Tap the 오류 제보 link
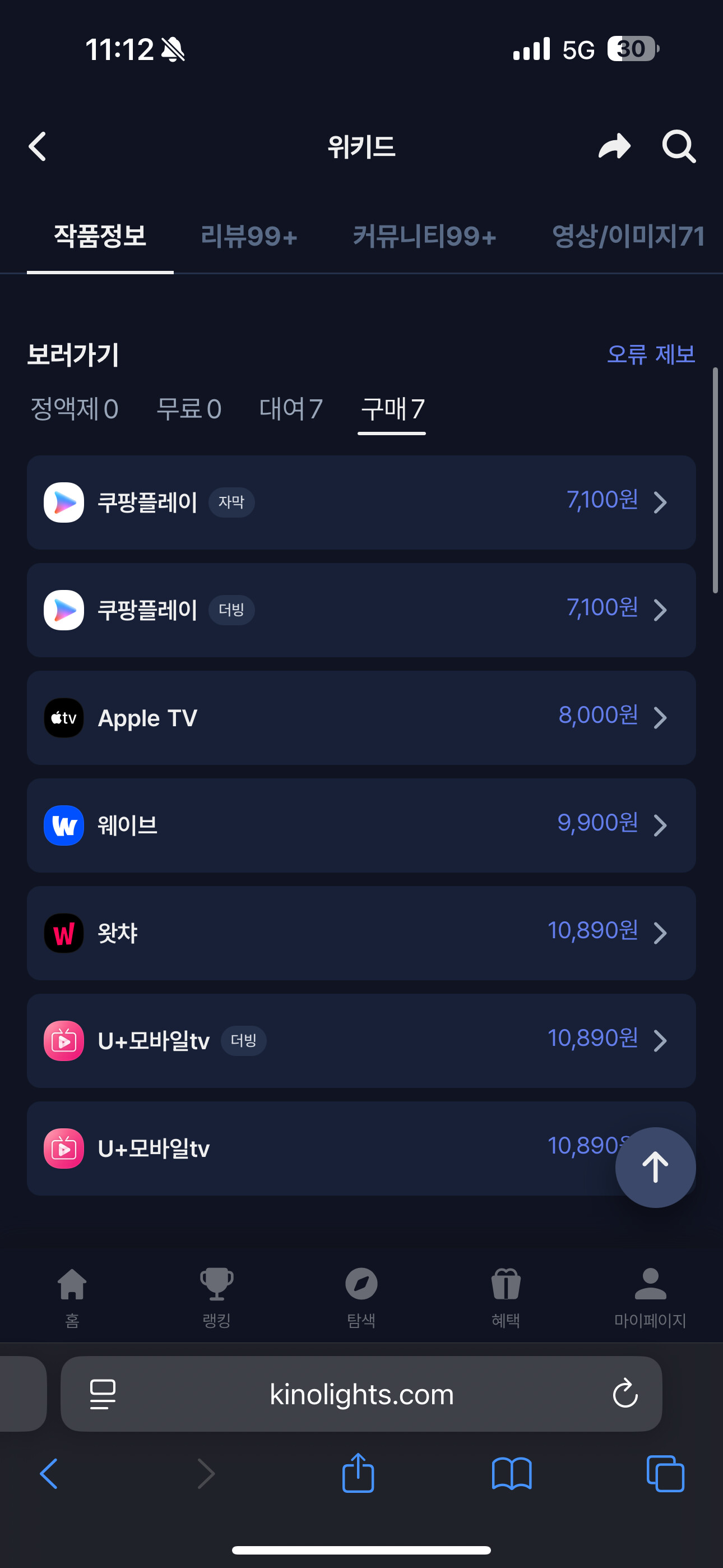 coord(651,354)
